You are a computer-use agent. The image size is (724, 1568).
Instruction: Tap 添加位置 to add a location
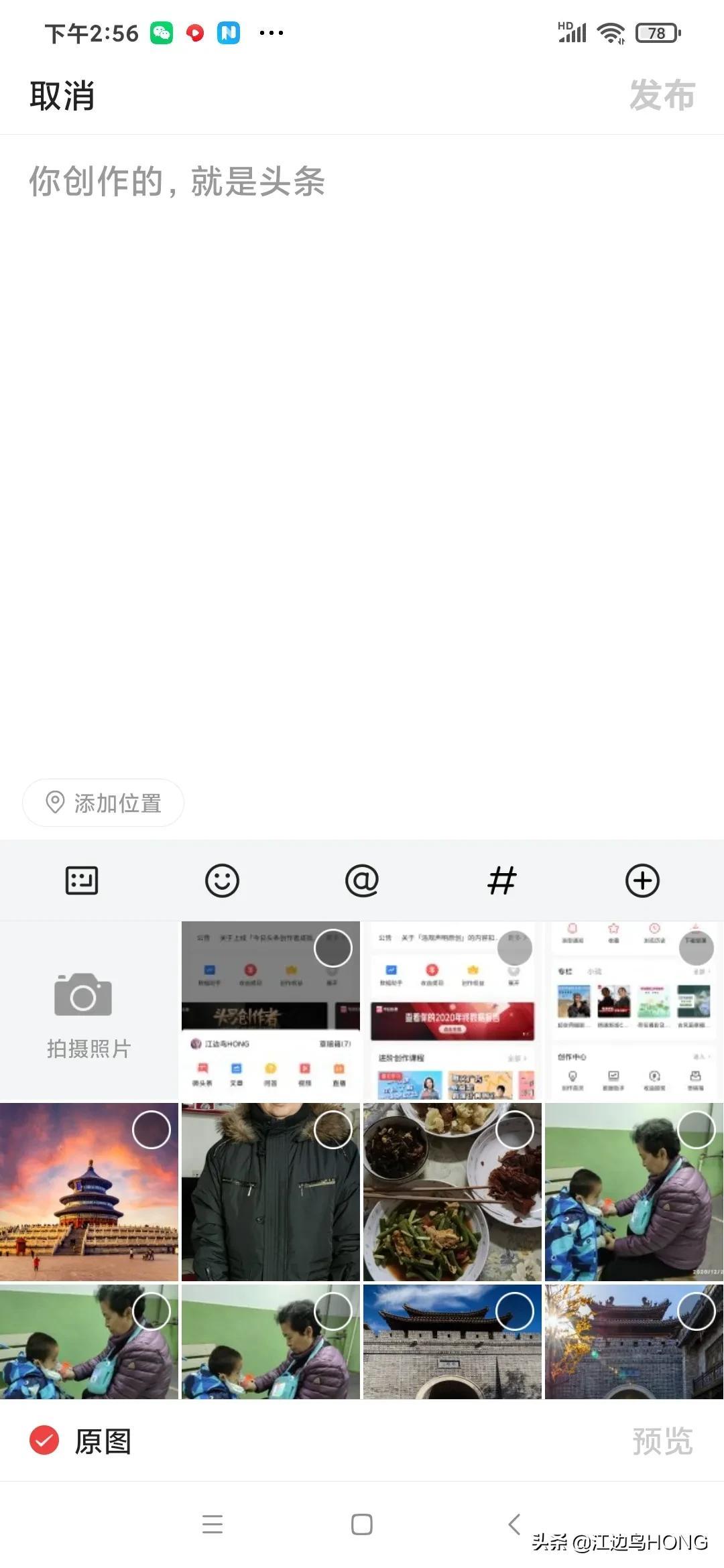[x=104, y=803]
